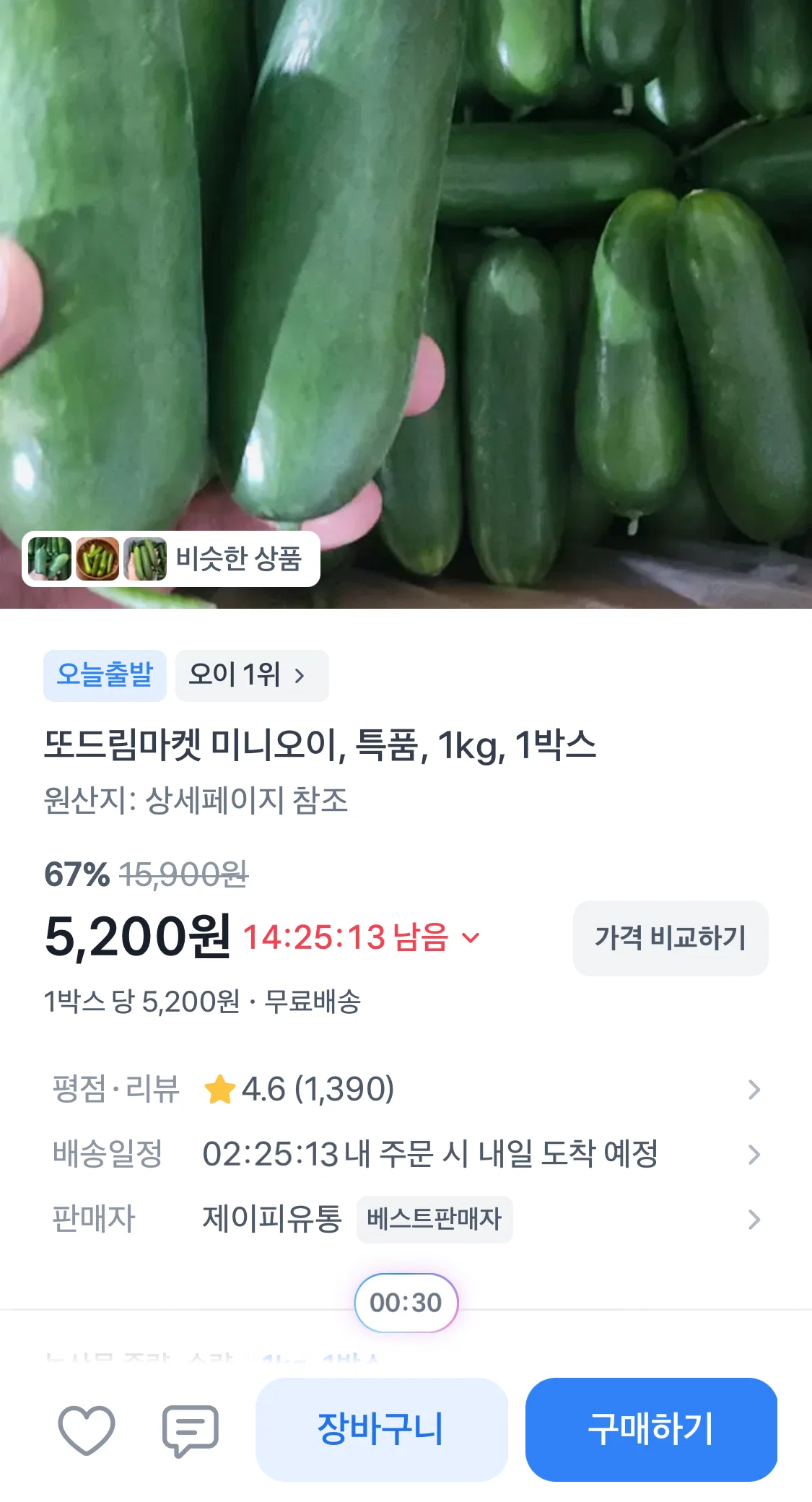Open the 판매자 제이피유통 seller row
The height and width of the screenshot is (1502, 812).
click(x=406, y=1219)
